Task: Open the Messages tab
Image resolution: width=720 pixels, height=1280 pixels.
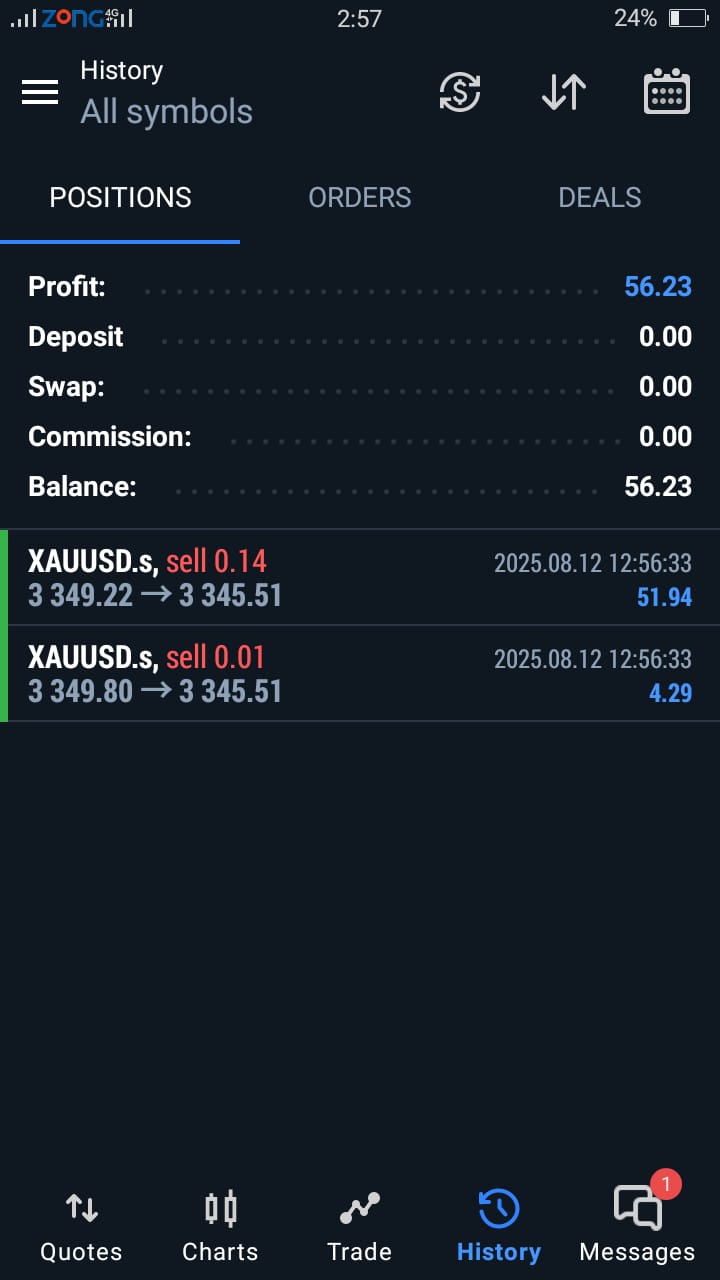Action: (x=637, y=1226)
